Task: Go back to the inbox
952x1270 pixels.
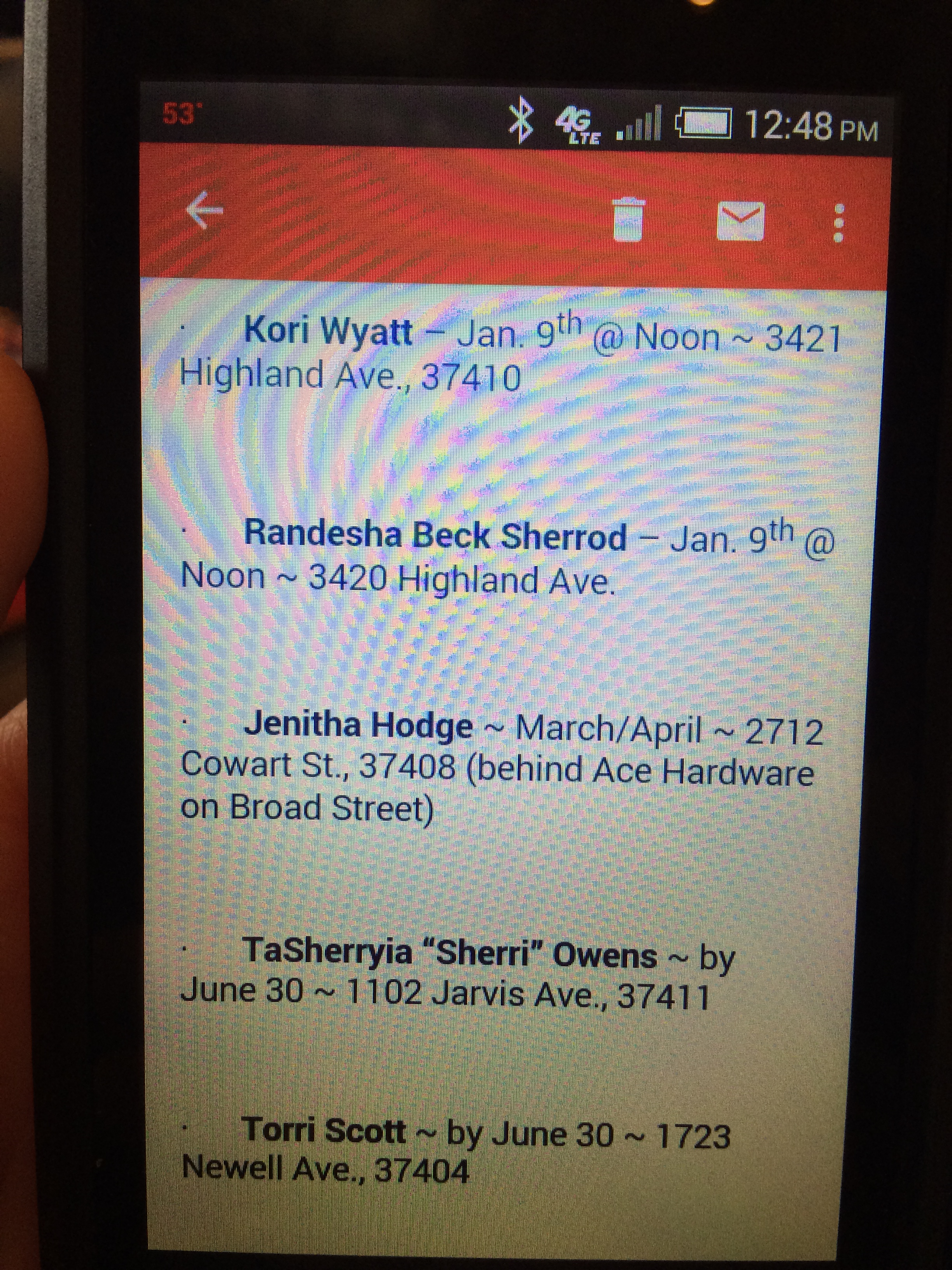Action: click(205, 211)
